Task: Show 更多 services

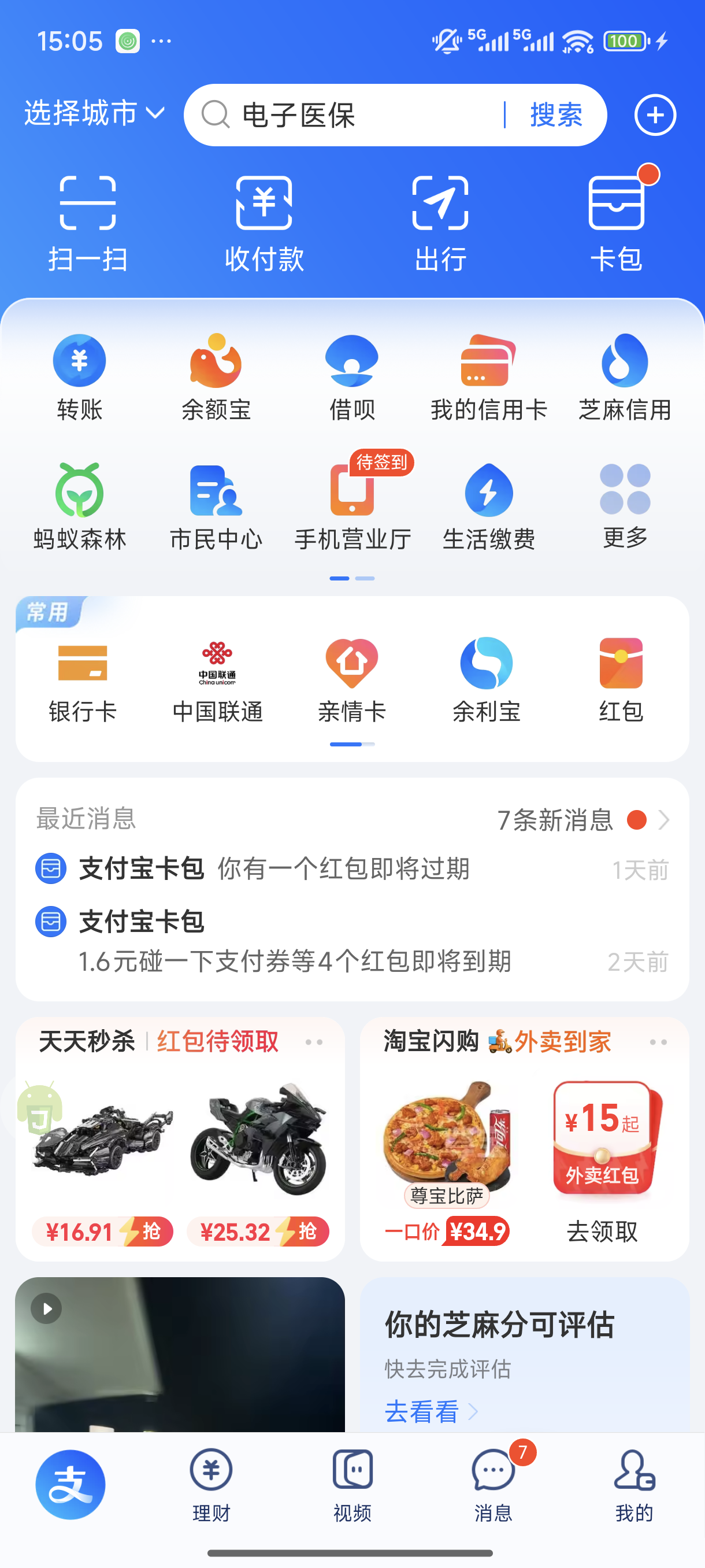Action: point(625,506)
